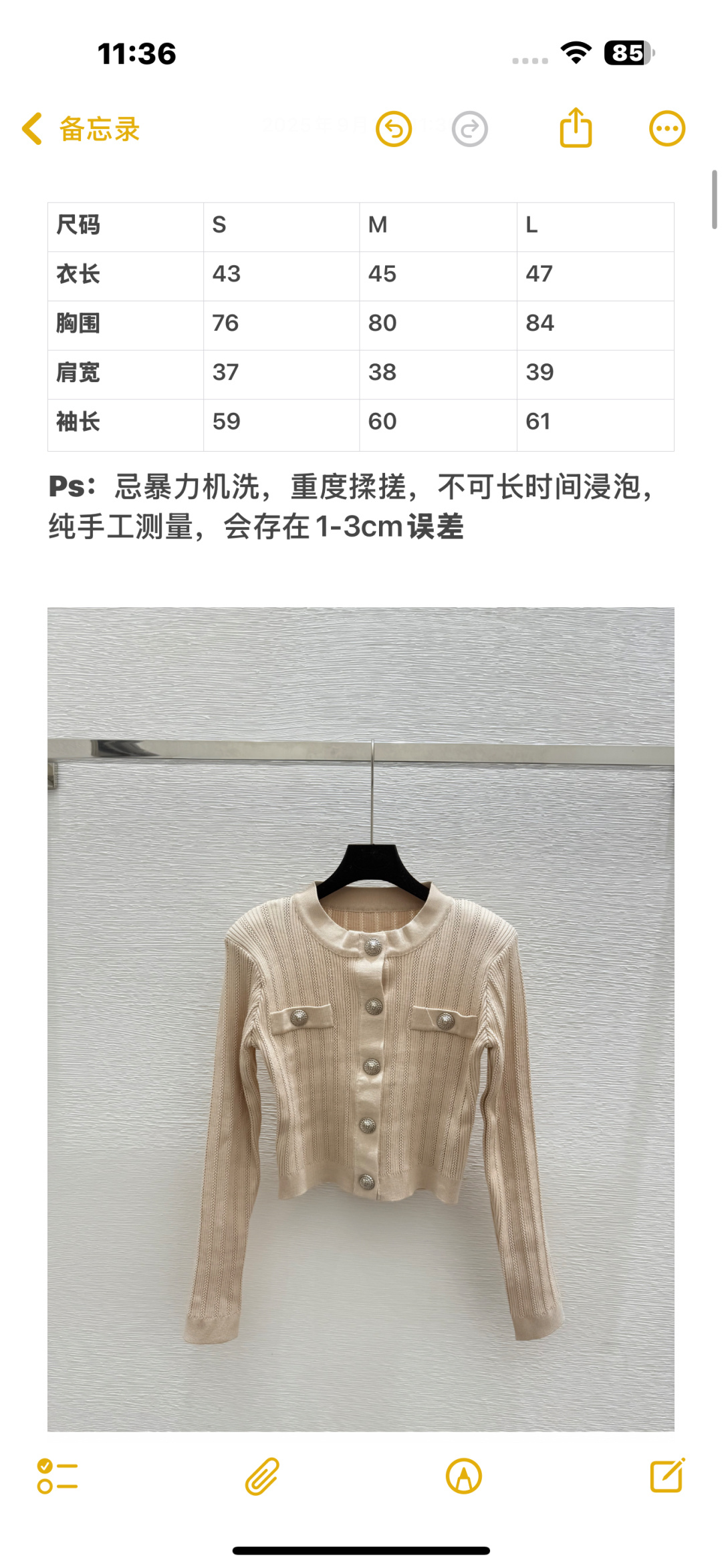Screen dimensions: 722x1568
Task: Open the markup pen tool
Action: tap(463, 1476)
